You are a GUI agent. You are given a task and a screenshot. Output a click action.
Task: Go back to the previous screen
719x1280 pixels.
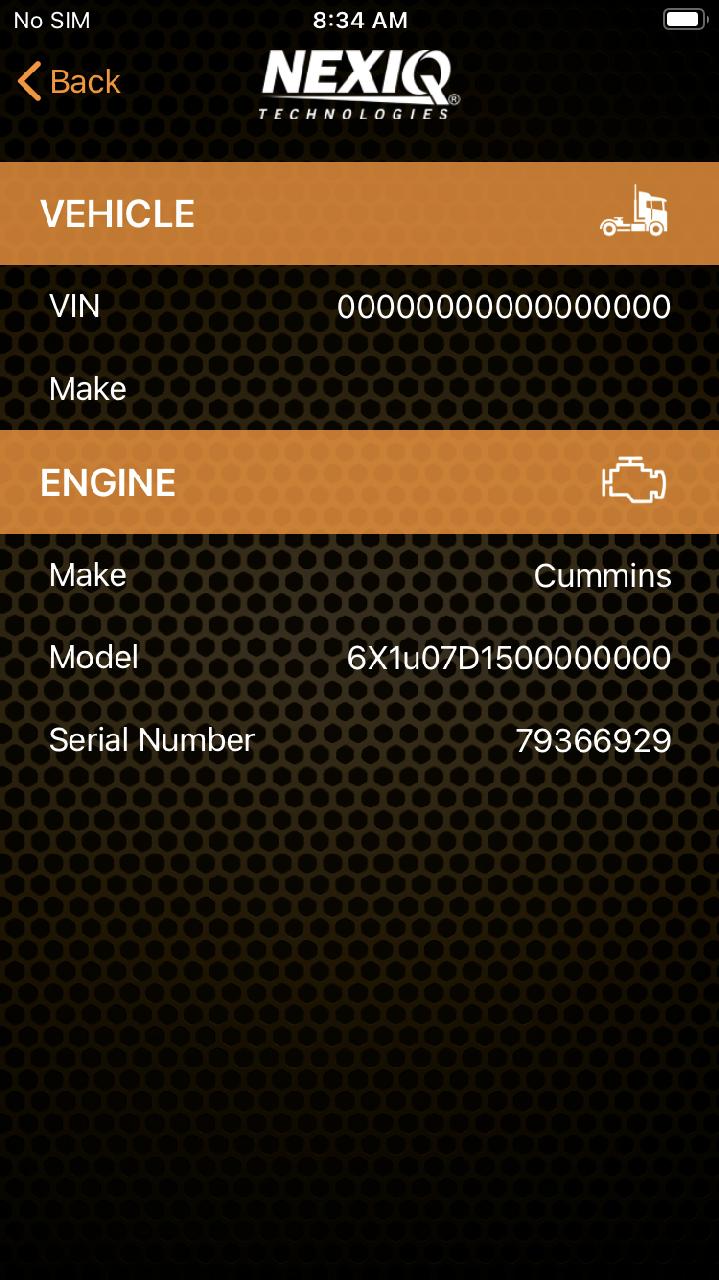pyautogui.click(x=69, y=81)
